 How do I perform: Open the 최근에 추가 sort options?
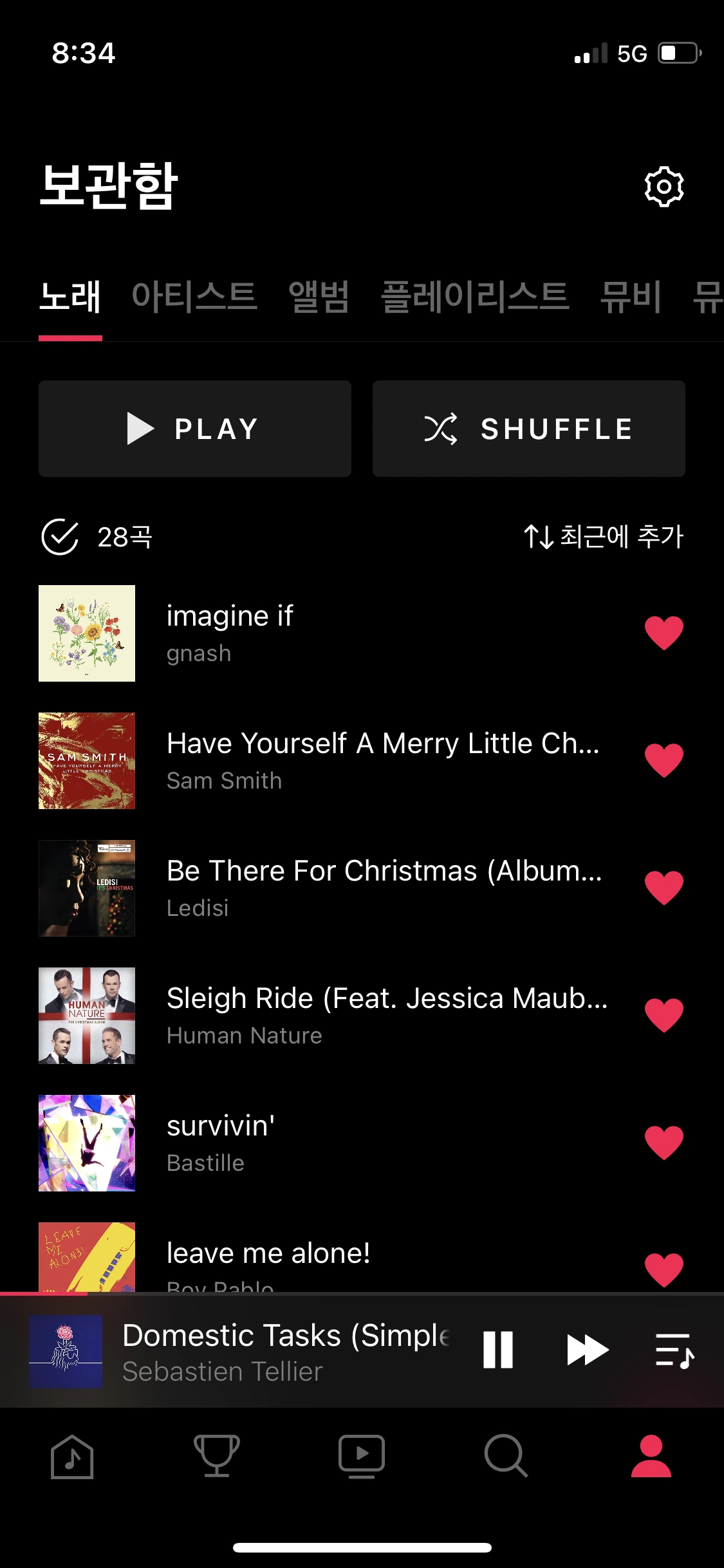click(604, 537)
